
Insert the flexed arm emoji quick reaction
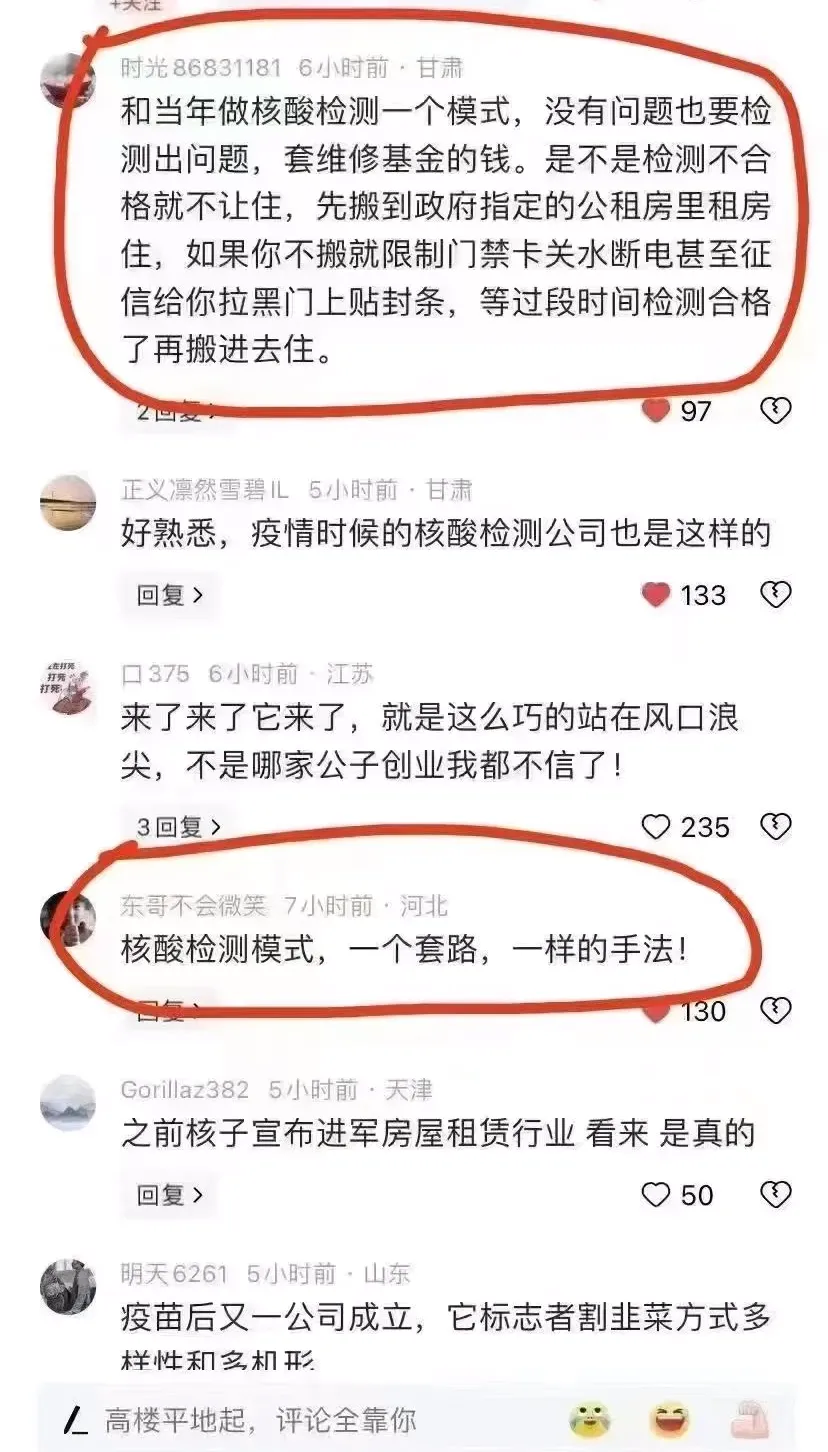(x=745, y=1419)
